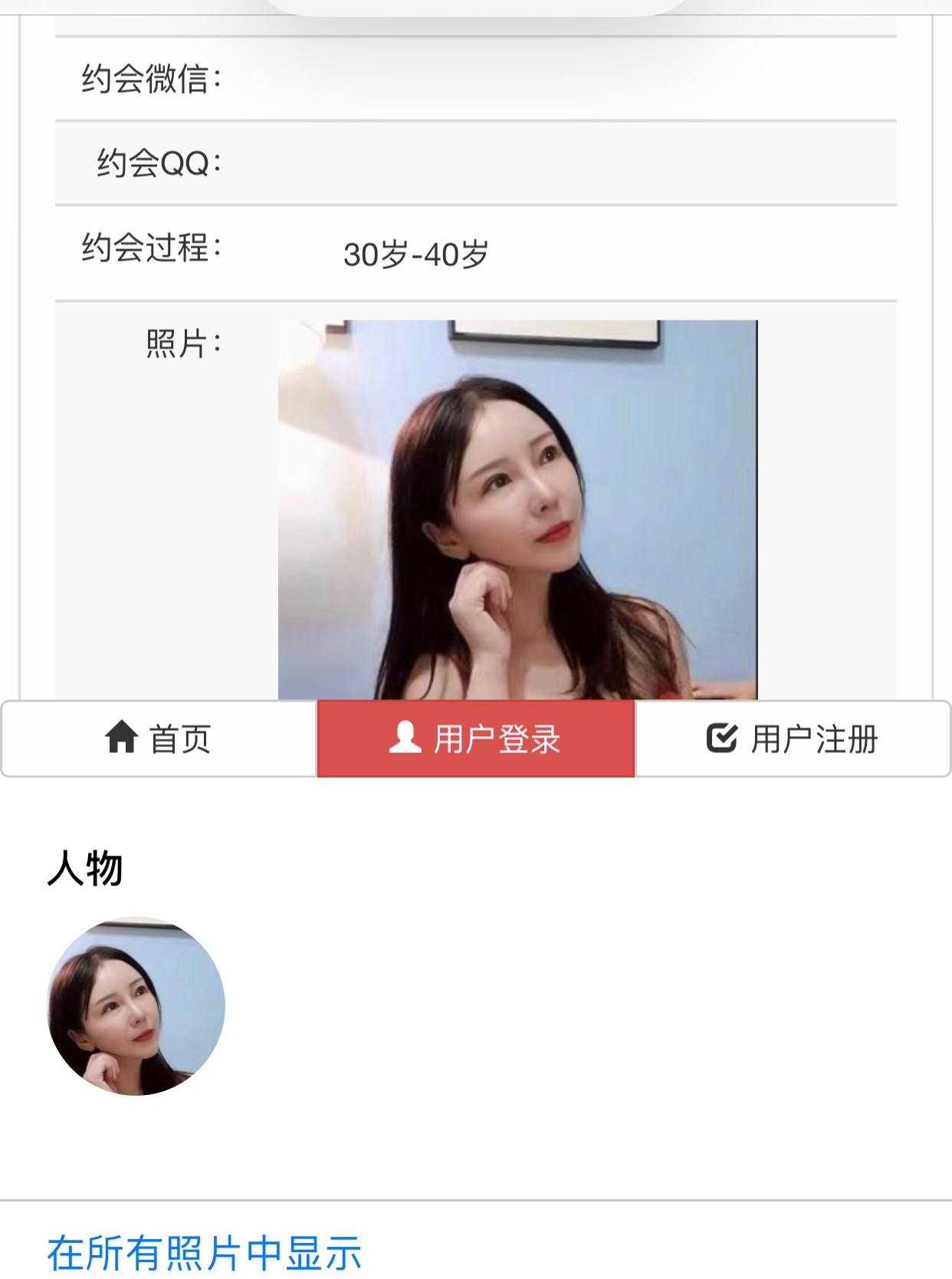Tap 在所有照片中显示 link
Image resolution: width=952 pixels, height=1279 pixels.
tap(204, 1254)
